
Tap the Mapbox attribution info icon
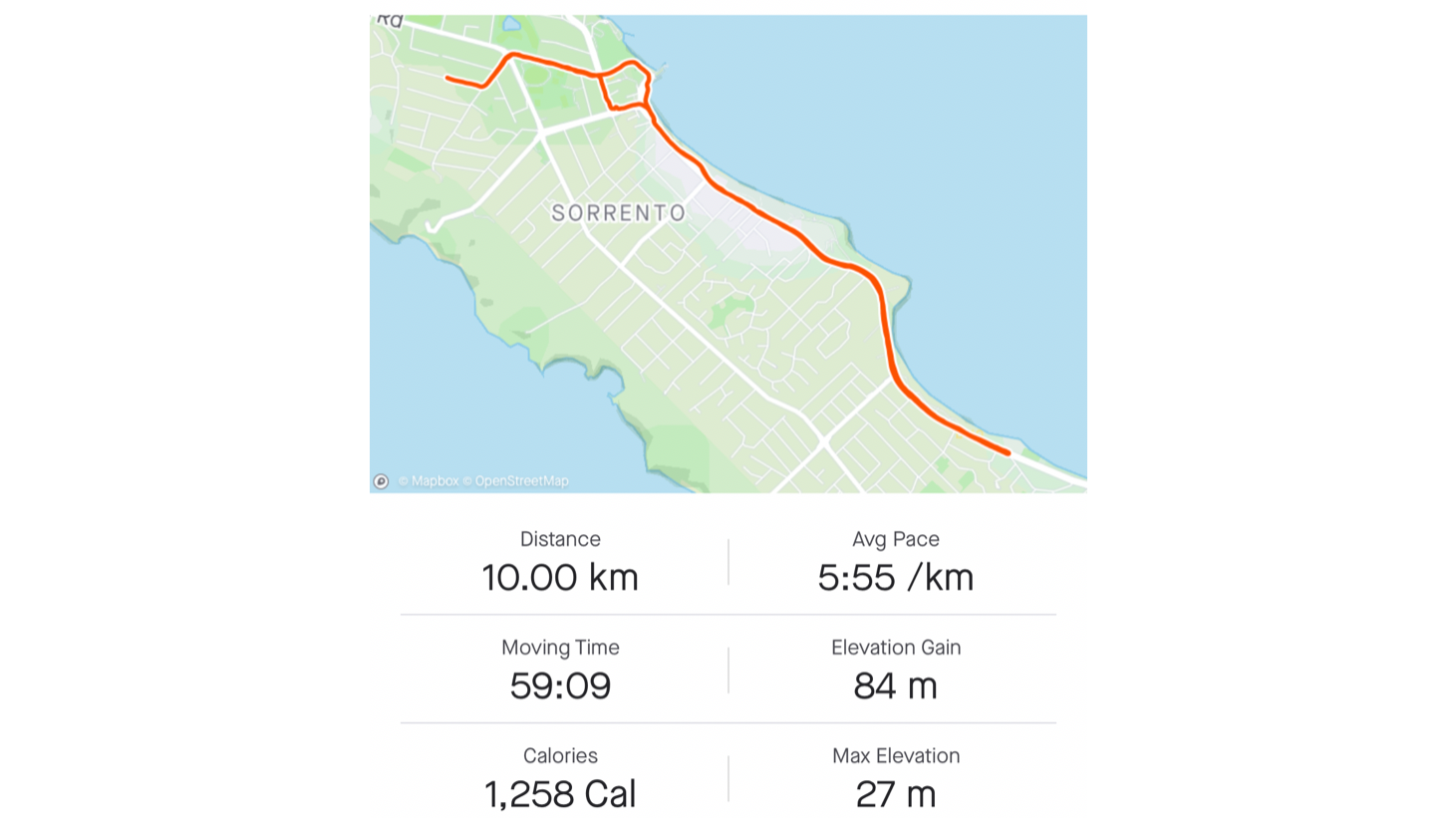381,481
